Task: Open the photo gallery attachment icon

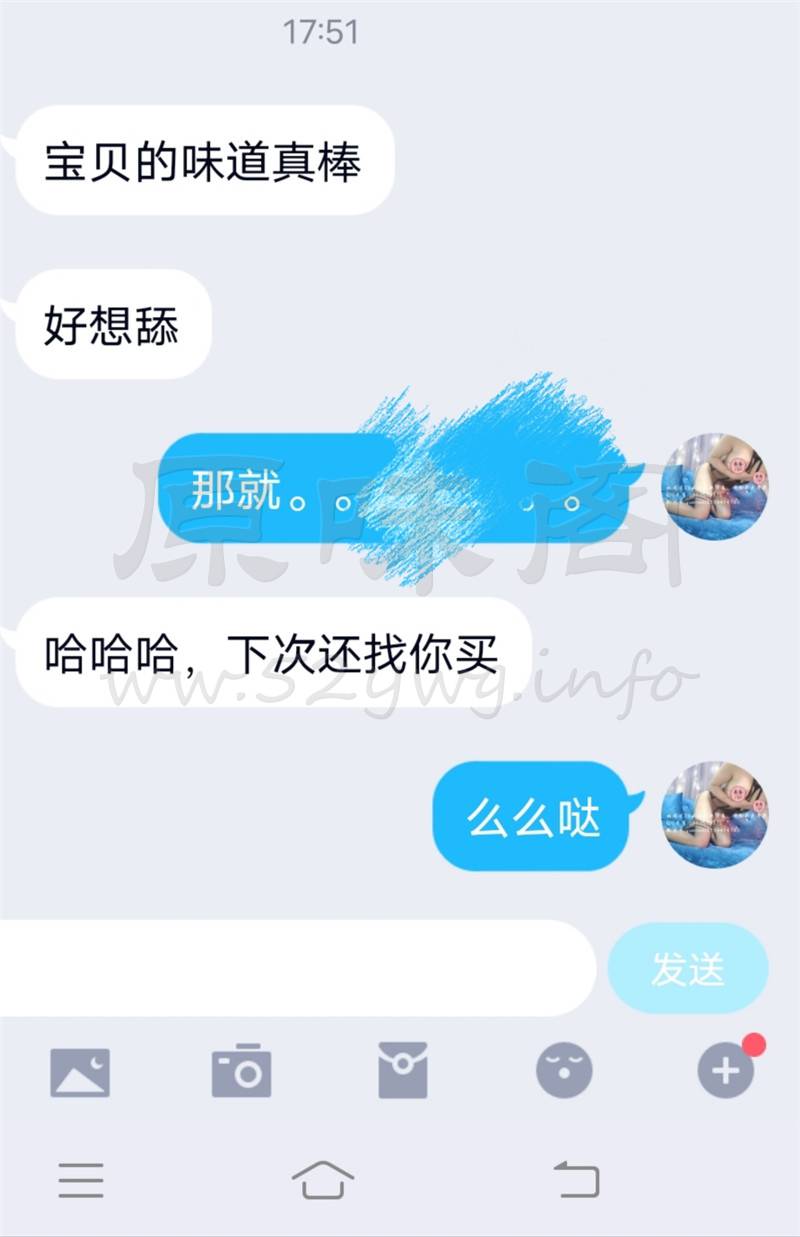Action: point(80,1072)
